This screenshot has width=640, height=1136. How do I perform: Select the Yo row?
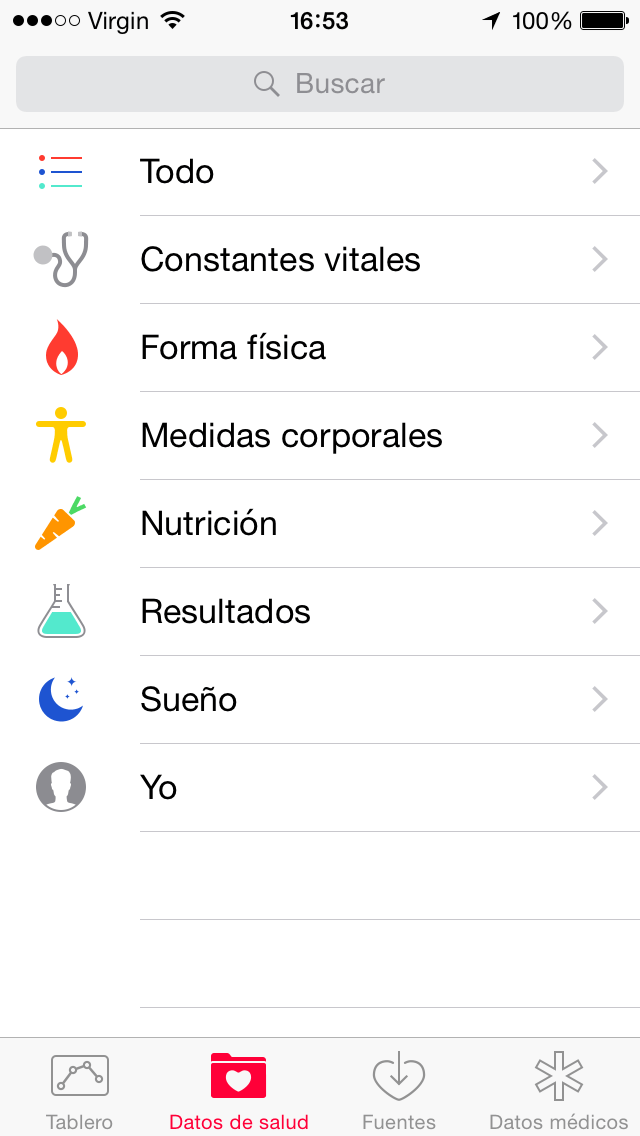[x=320, y=788]
